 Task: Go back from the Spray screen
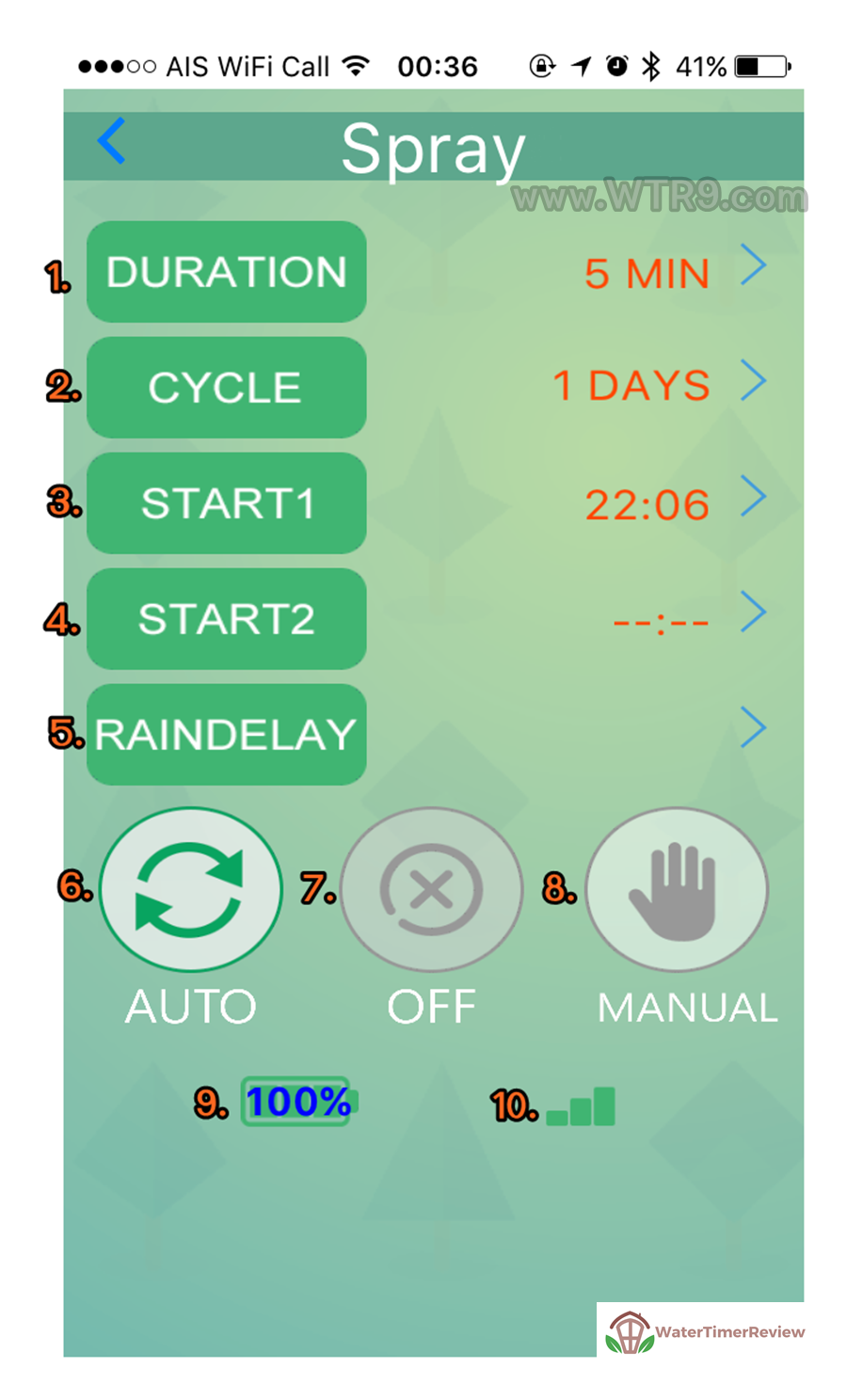point(111,142)
